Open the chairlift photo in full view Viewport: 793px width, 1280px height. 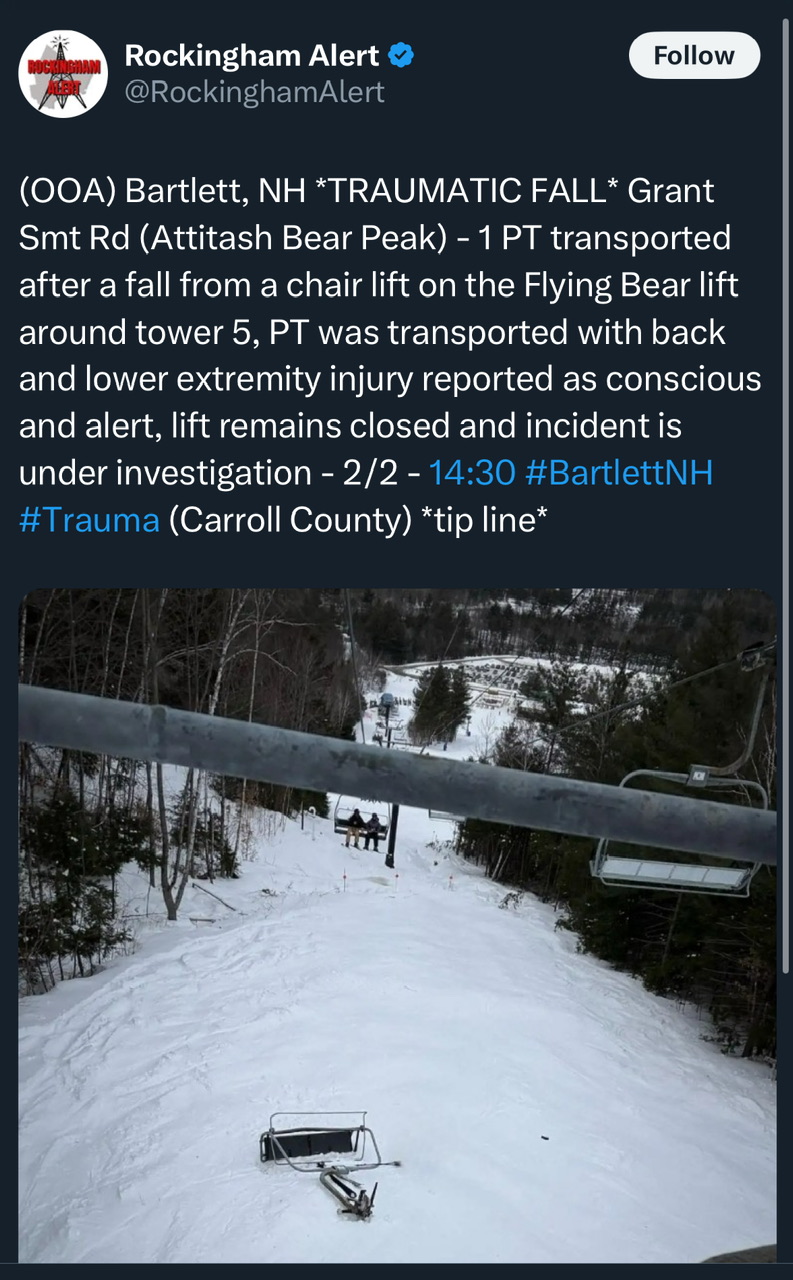(x=397, y=925)
